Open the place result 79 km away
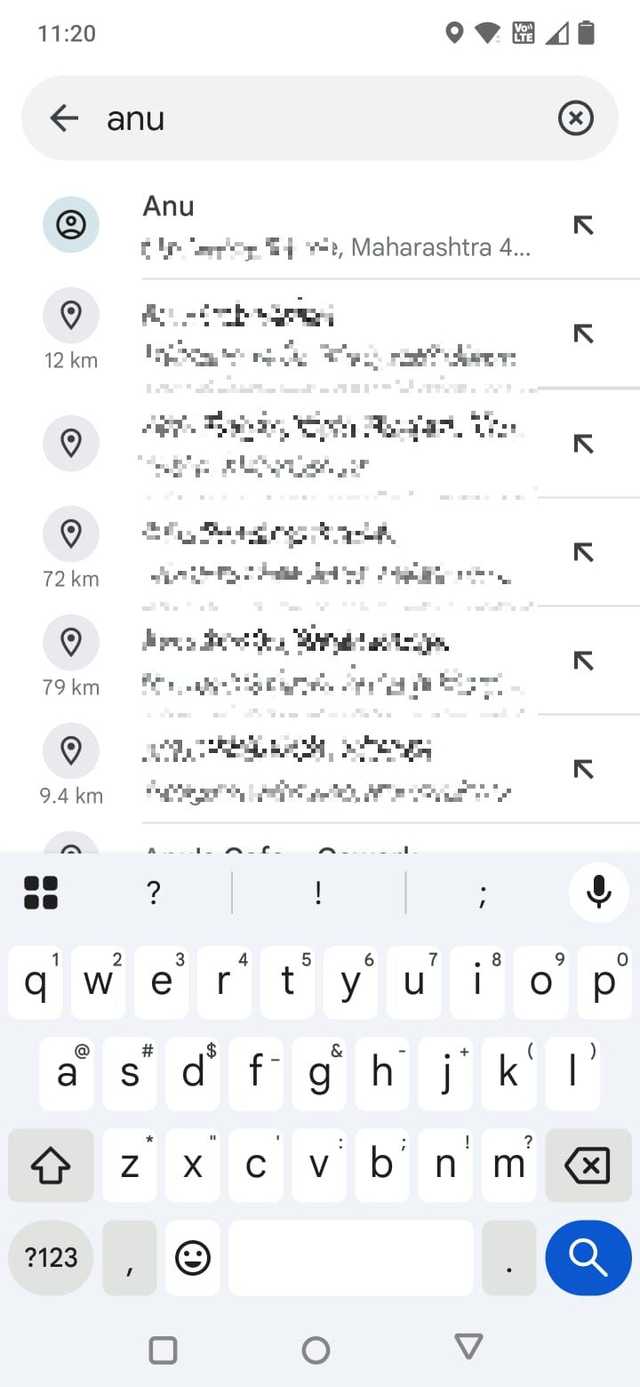 pos(320,660)
